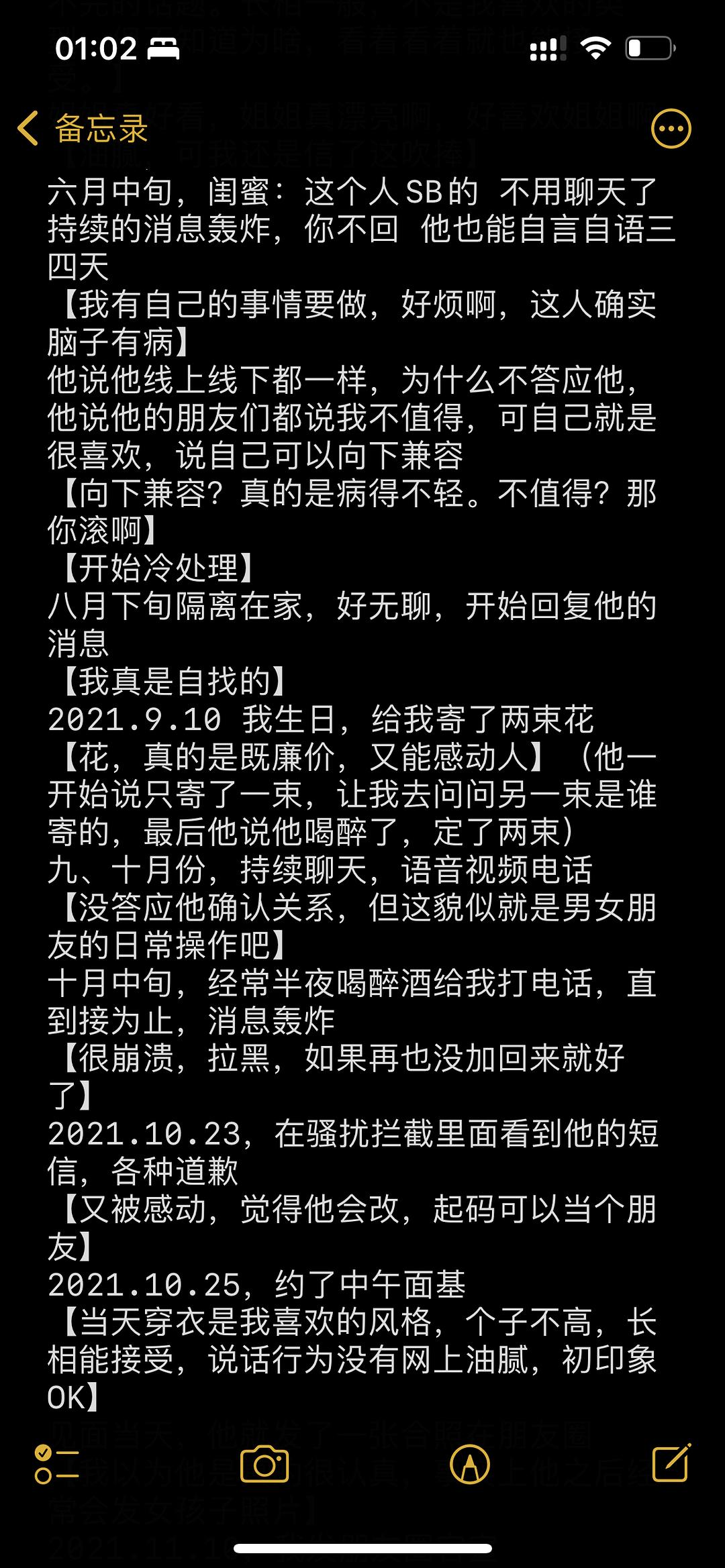The image size is (725, 1568).
Task: Open the markup drawing tool
Action: [470, 1464]
